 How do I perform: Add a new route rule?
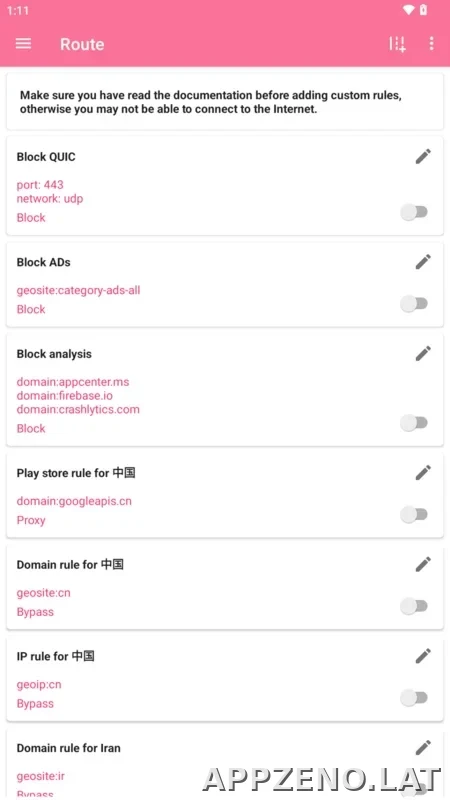click(397, 44)
